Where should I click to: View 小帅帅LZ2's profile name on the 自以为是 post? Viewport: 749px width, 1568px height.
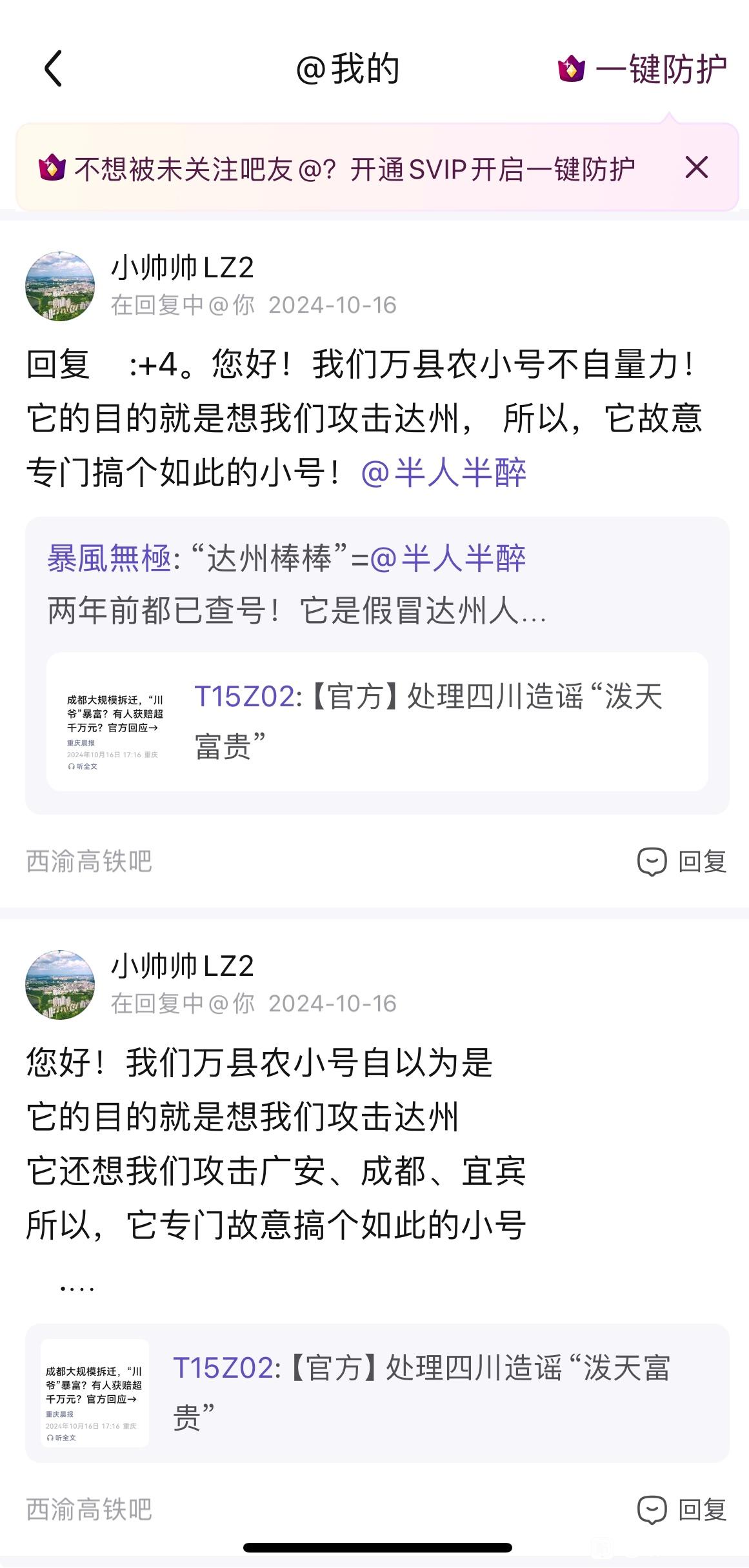pyautogui.click(x=183, y=966)
